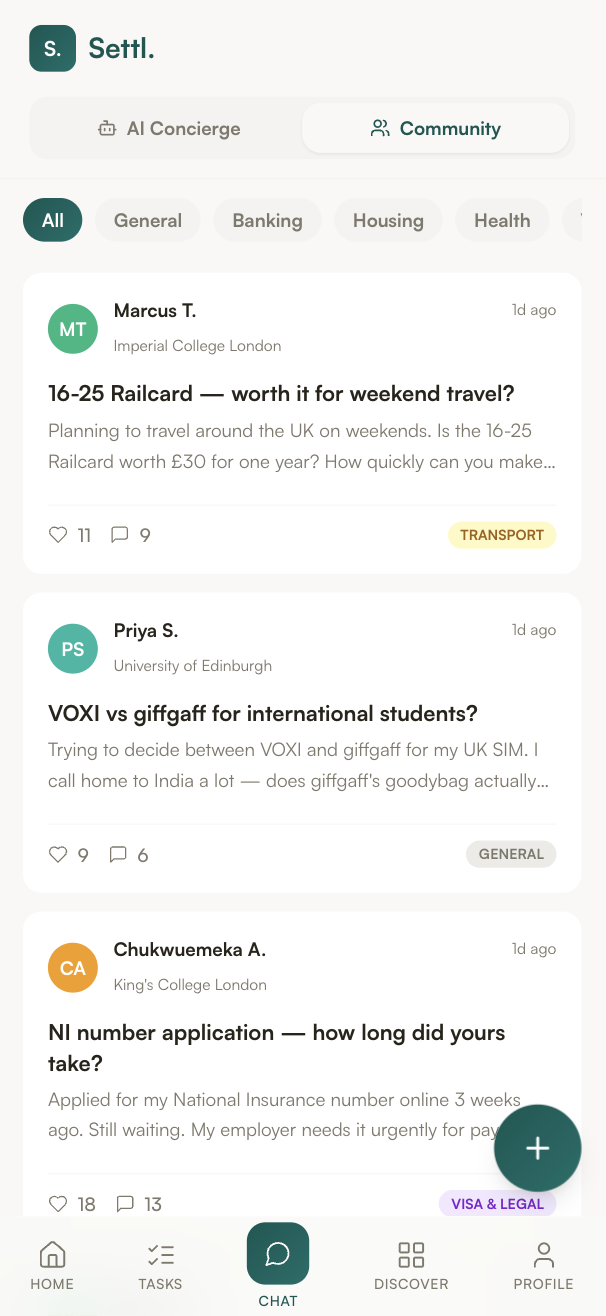Select the Community tab
606x1316 pixels.
click(x=435, y=129)
